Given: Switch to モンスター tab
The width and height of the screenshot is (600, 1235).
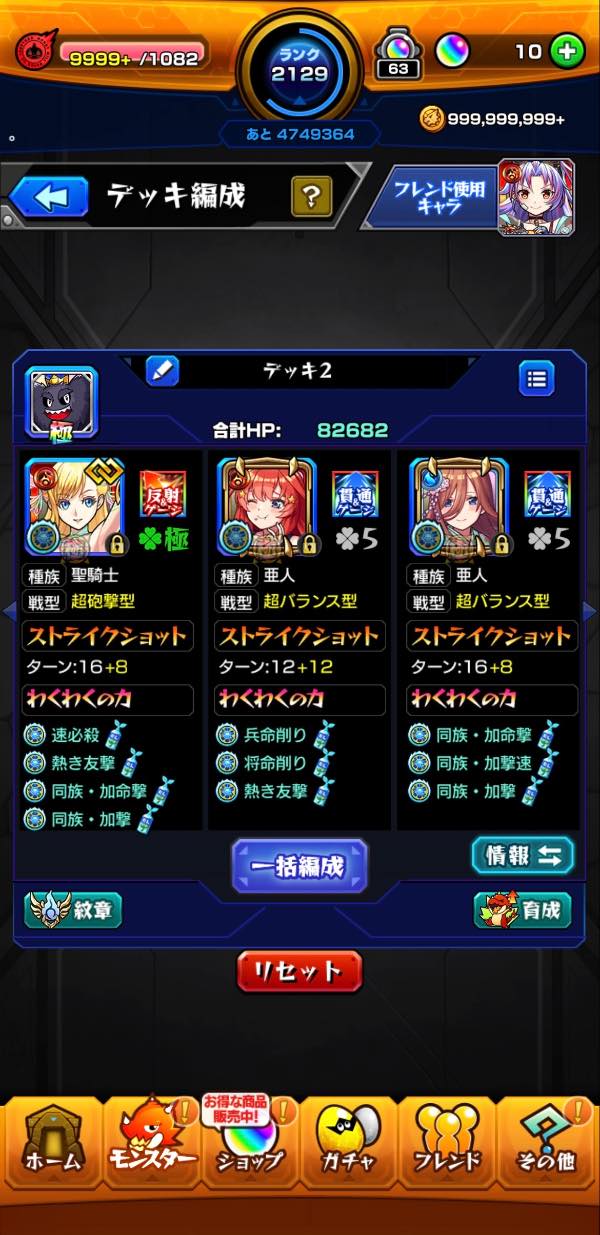Looking at the screenshot, I should point(150,1148).
